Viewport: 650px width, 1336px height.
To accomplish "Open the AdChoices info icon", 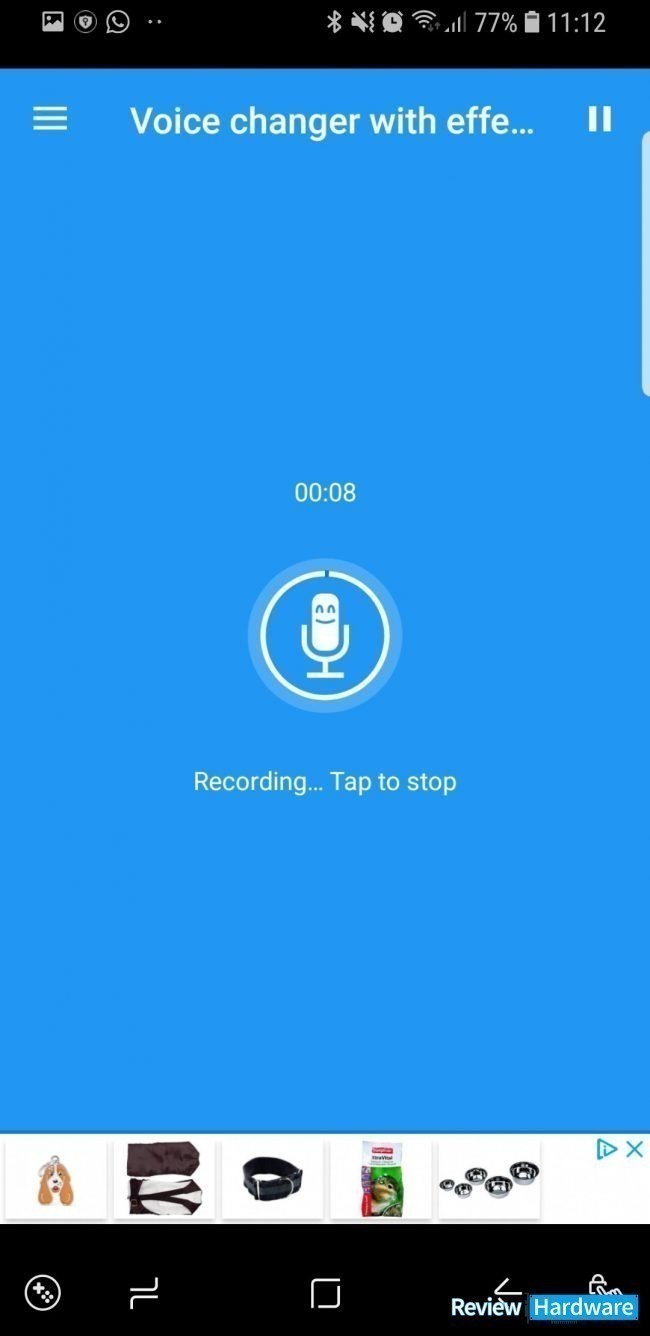I will coord(606,1149).
